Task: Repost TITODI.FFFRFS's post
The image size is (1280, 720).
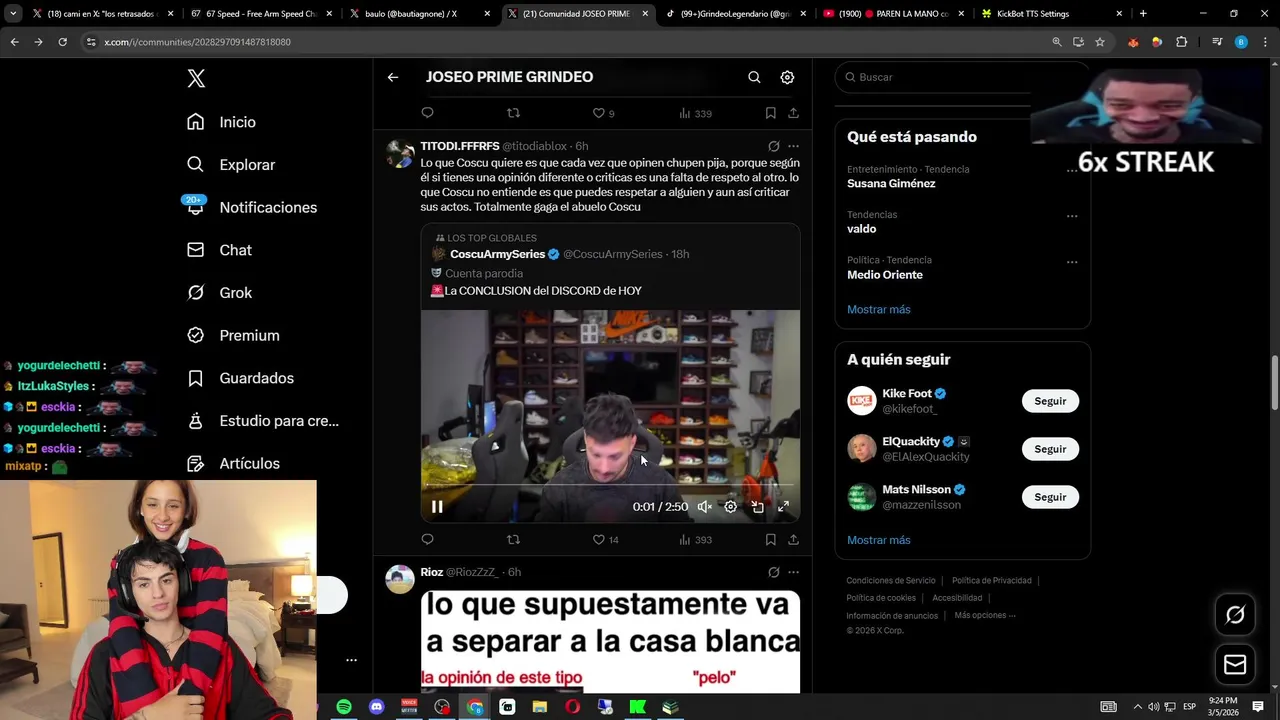Action: coord(513,540)
